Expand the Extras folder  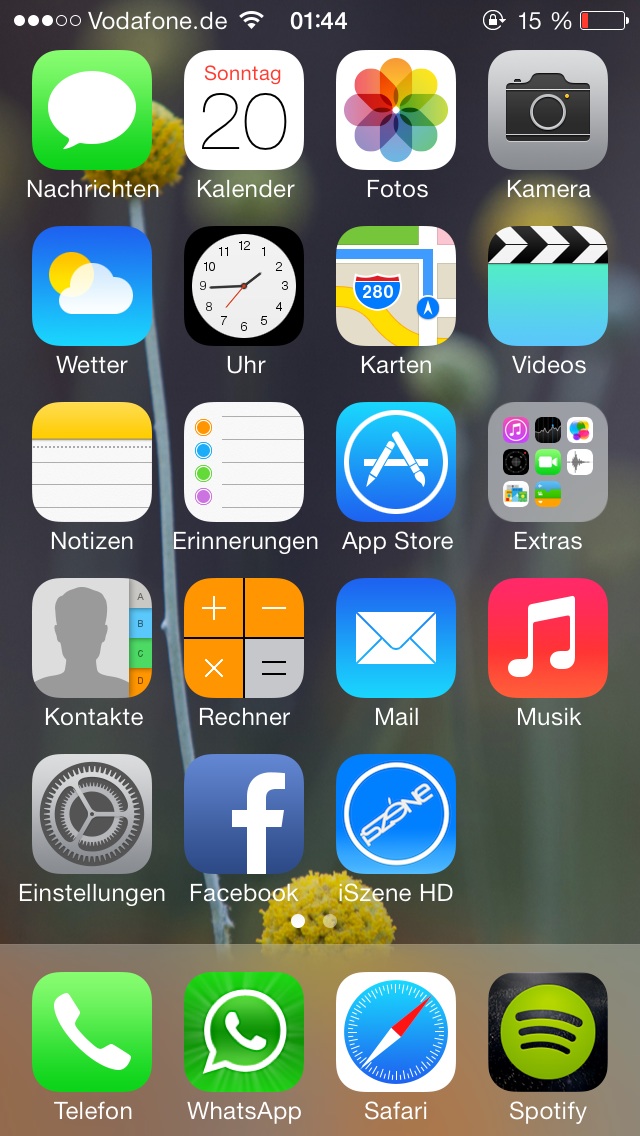tap(548, 462)
